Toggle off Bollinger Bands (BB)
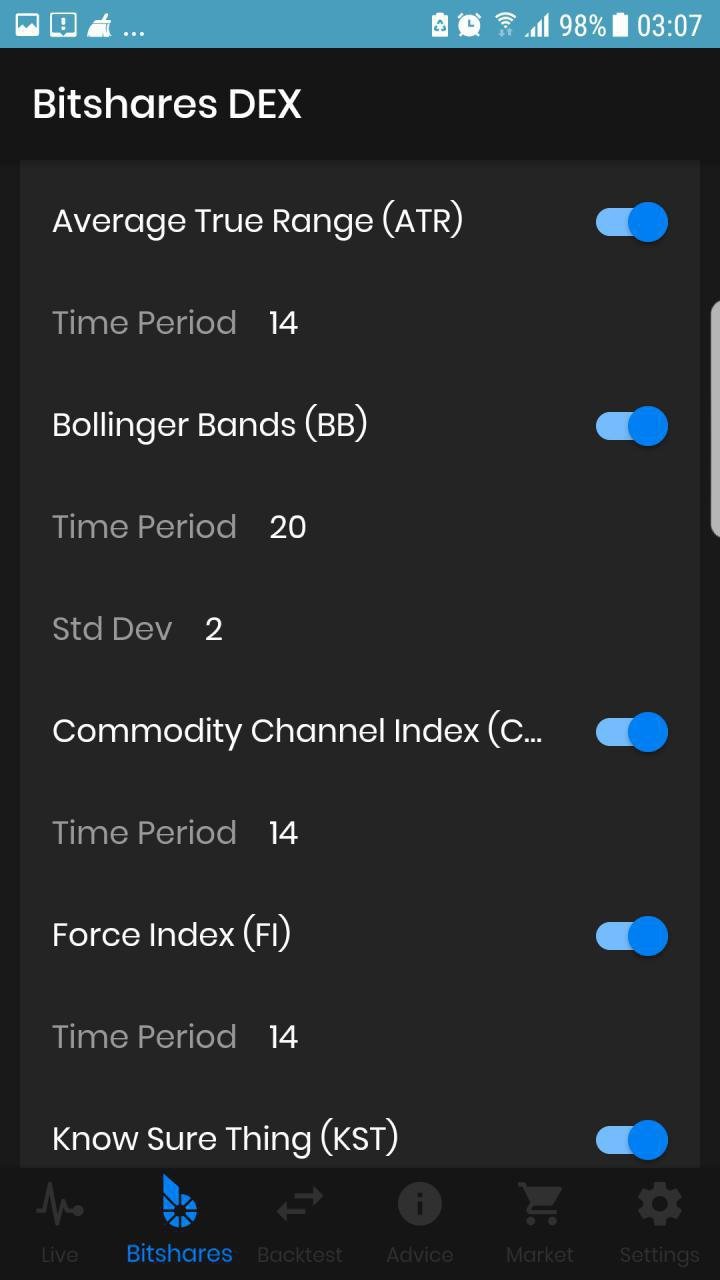Viewport: 720px width, 1280px height. pos(632,426)
